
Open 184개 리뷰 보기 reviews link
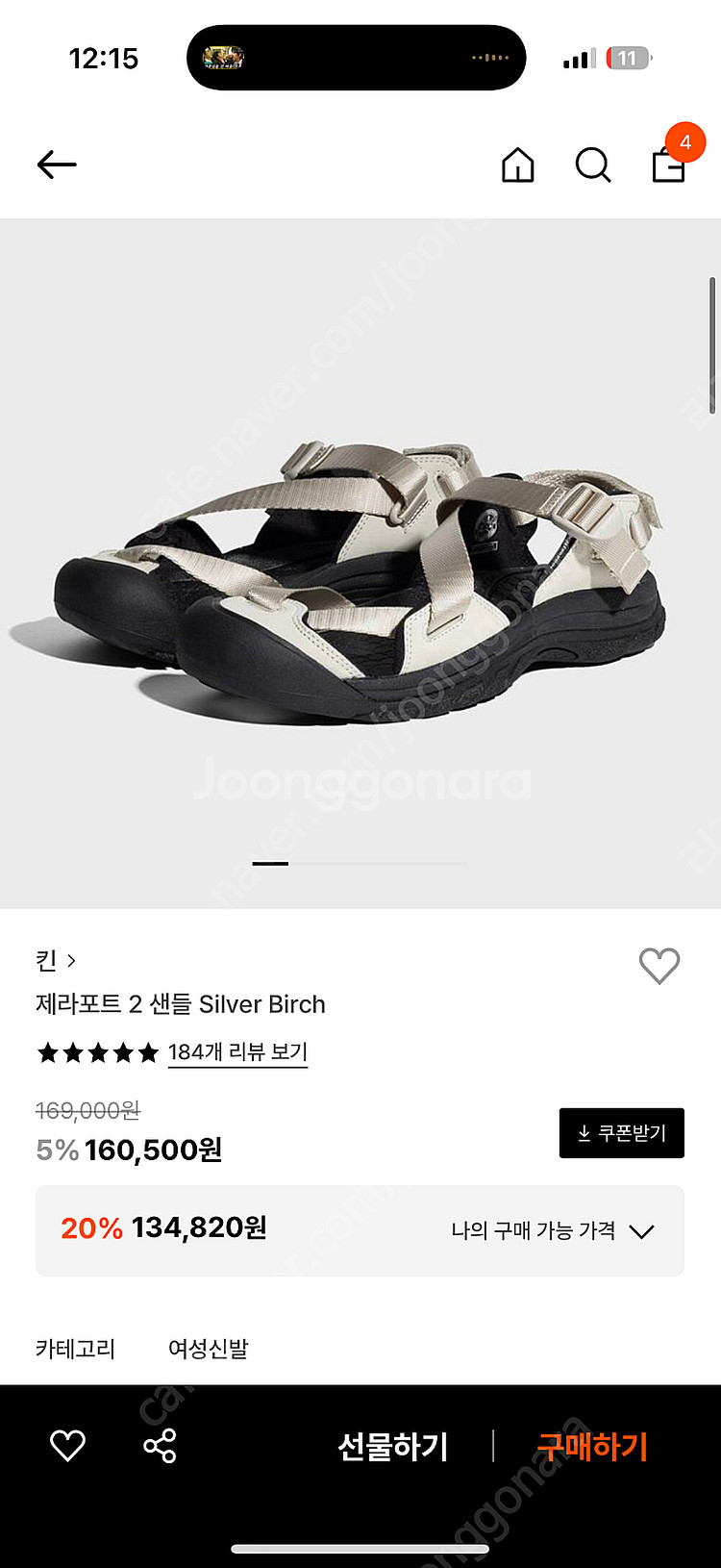(x=237, y=1052)
